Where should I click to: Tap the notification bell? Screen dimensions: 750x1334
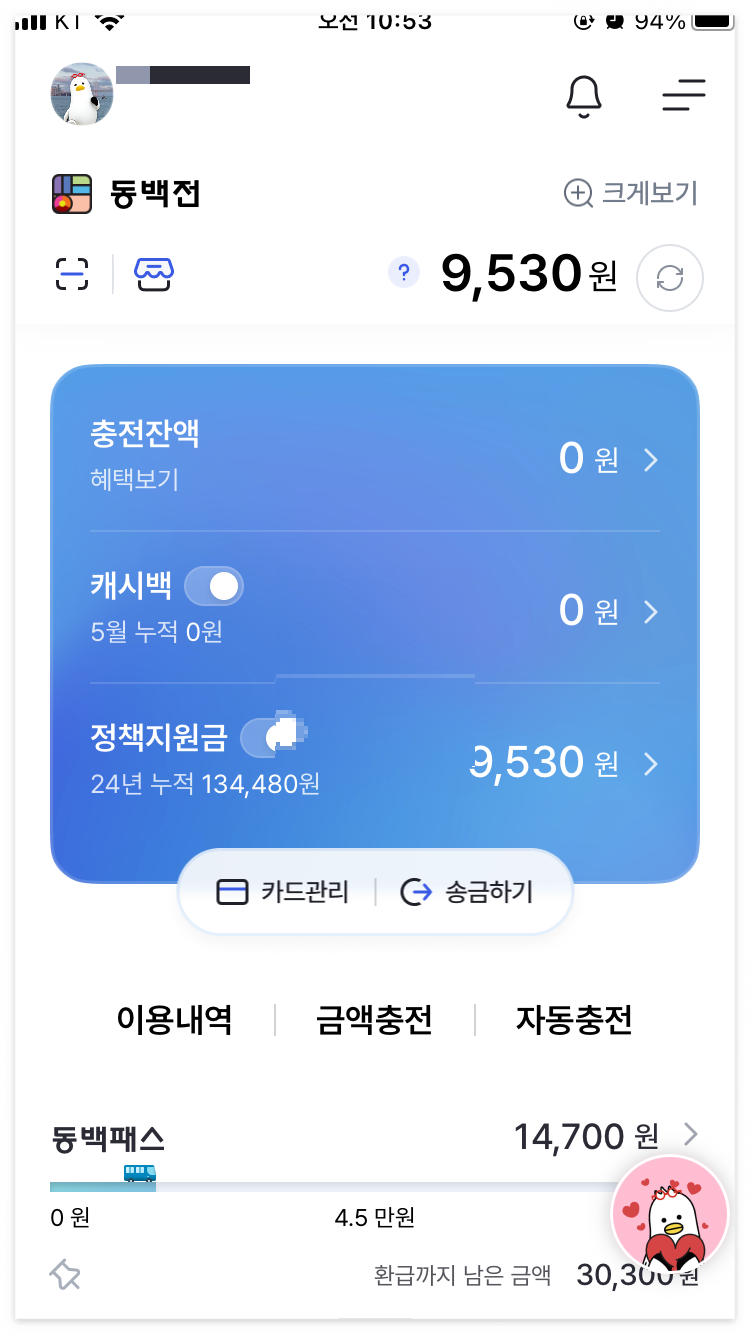tap(586, 95)
